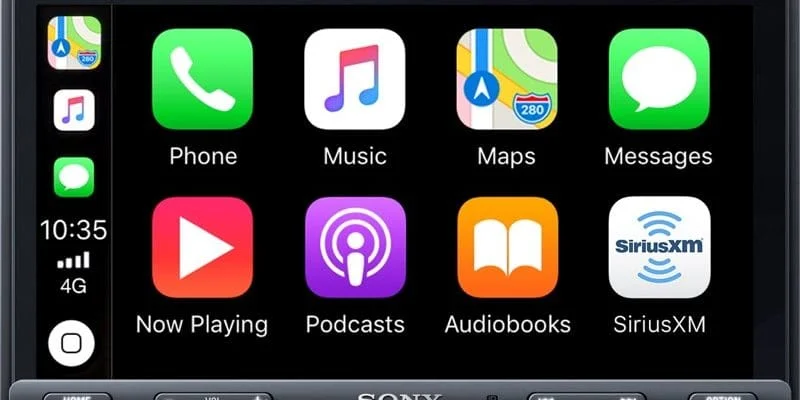Tap the Music shortcut in the sidebar
Viewport: 800px width, 400px height.
coord(73,110)
